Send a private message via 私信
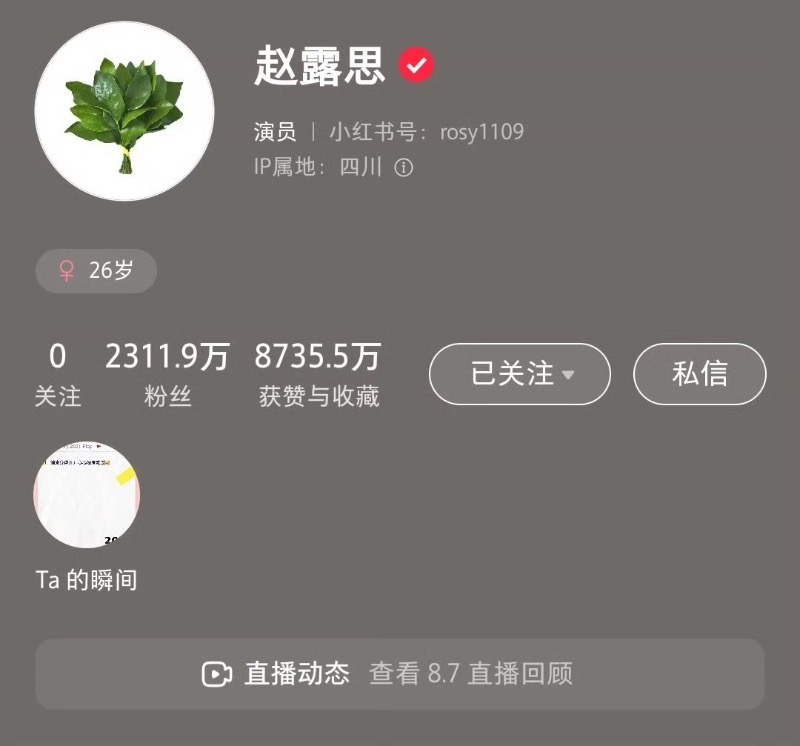 [x=700, y=374]
